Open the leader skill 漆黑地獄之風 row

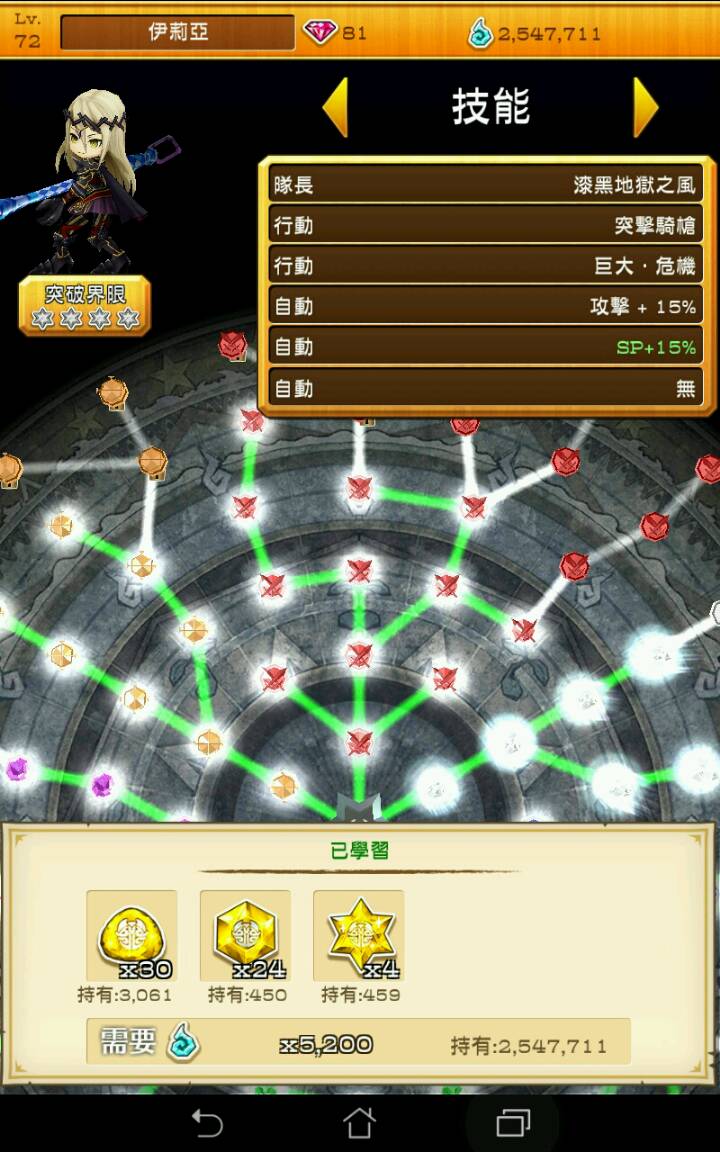(485, 185)
